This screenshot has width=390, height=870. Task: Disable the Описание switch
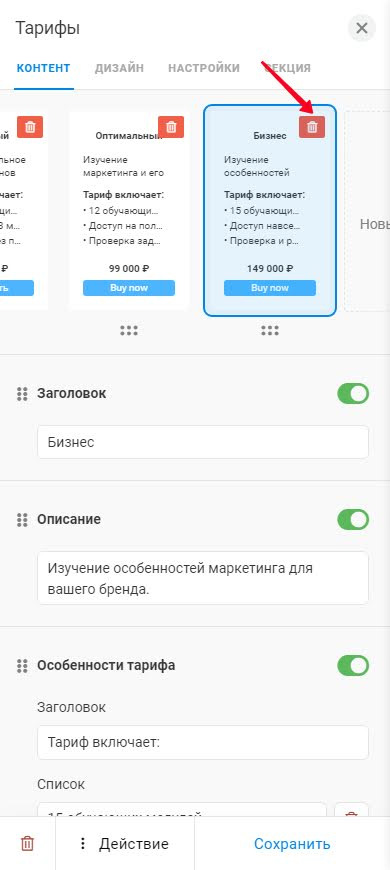[353, 519]
